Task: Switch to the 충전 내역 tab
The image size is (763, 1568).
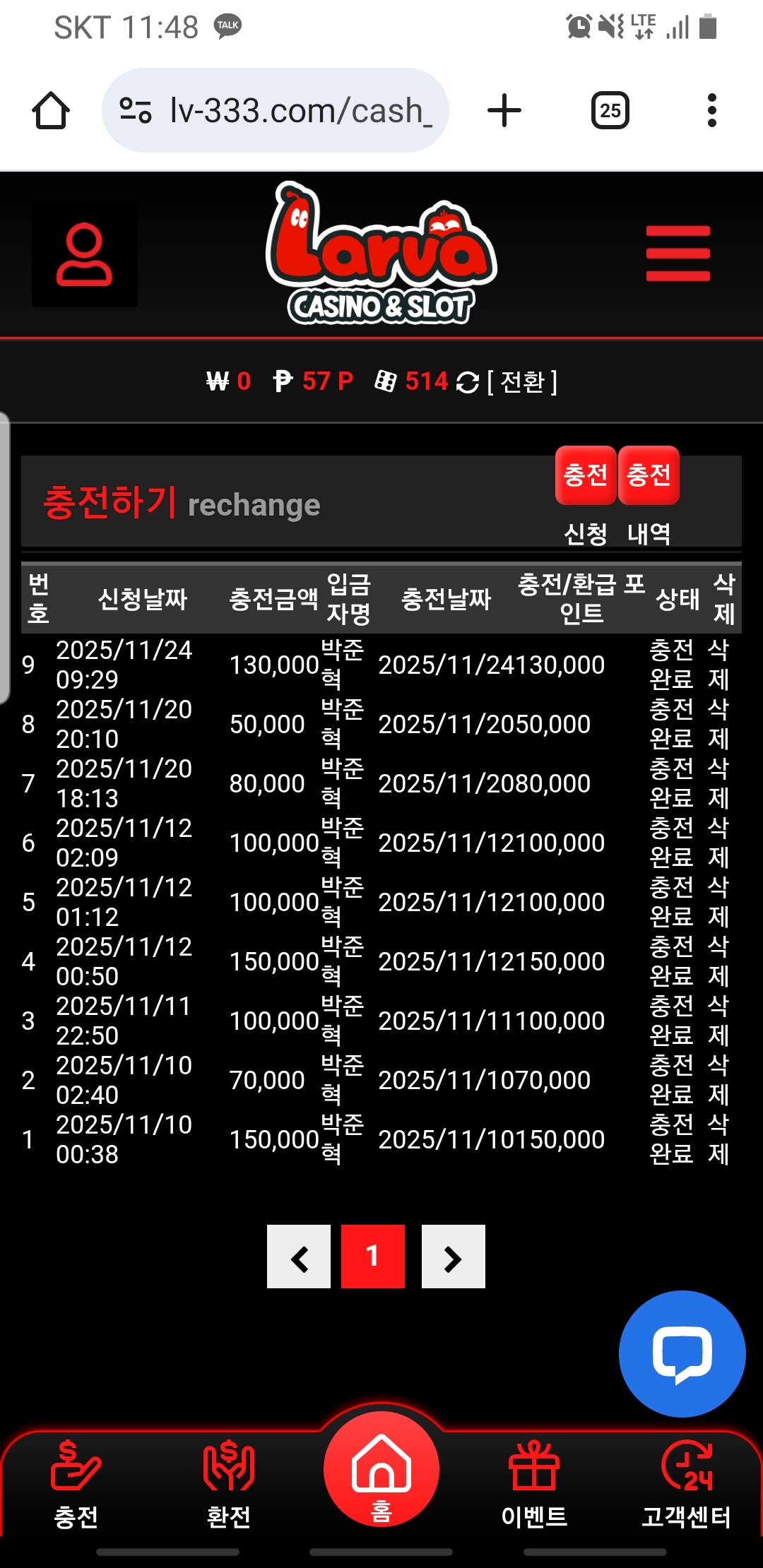Action: tap(649, 475)
